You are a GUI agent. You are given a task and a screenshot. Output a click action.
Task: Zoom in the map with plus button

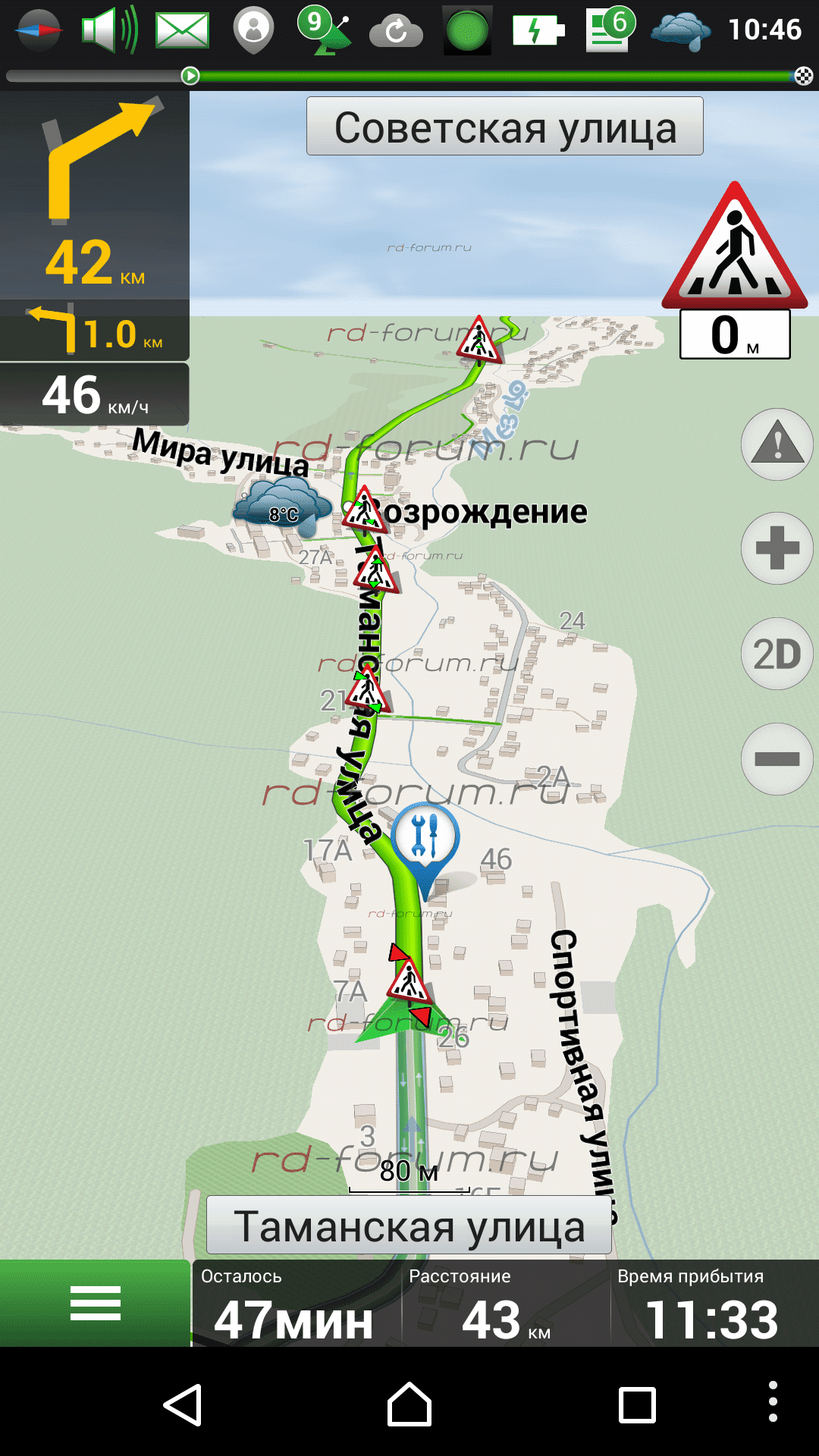click(x=777, y=548)
